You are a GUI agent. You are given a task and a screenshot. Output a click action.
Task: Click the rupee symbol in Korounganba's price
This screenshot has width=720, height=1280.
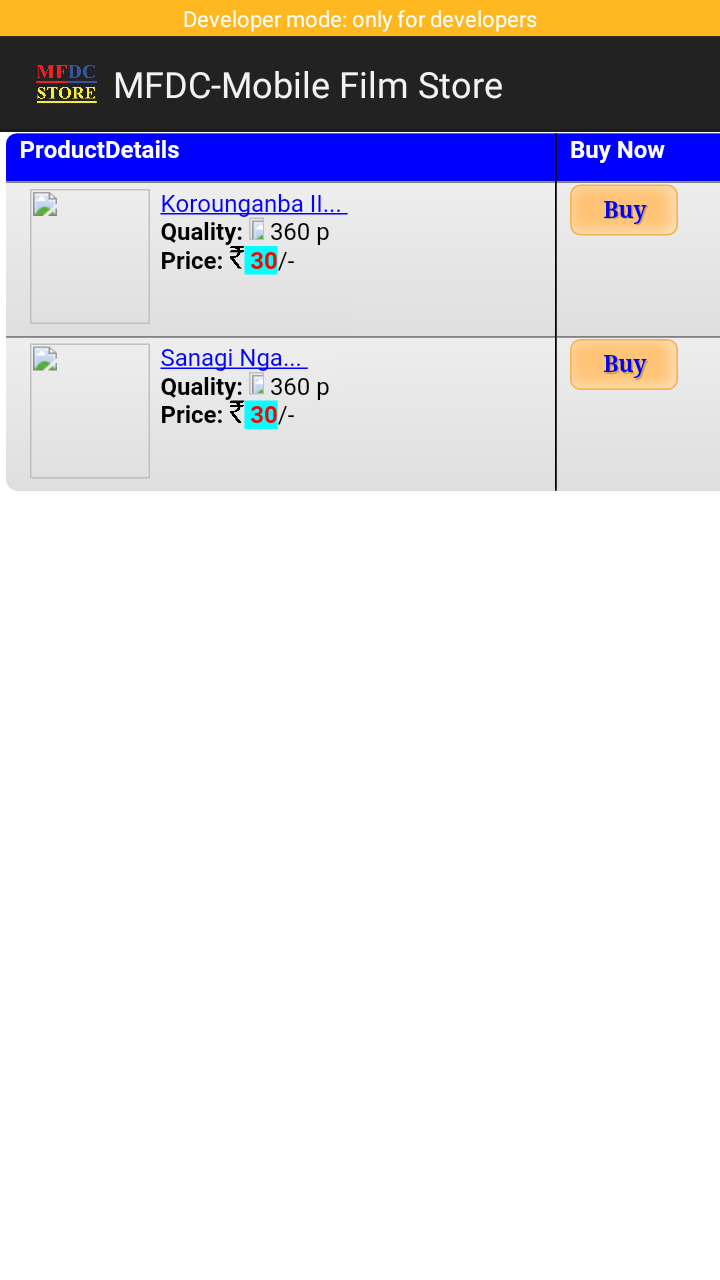[x=236, y=260]
